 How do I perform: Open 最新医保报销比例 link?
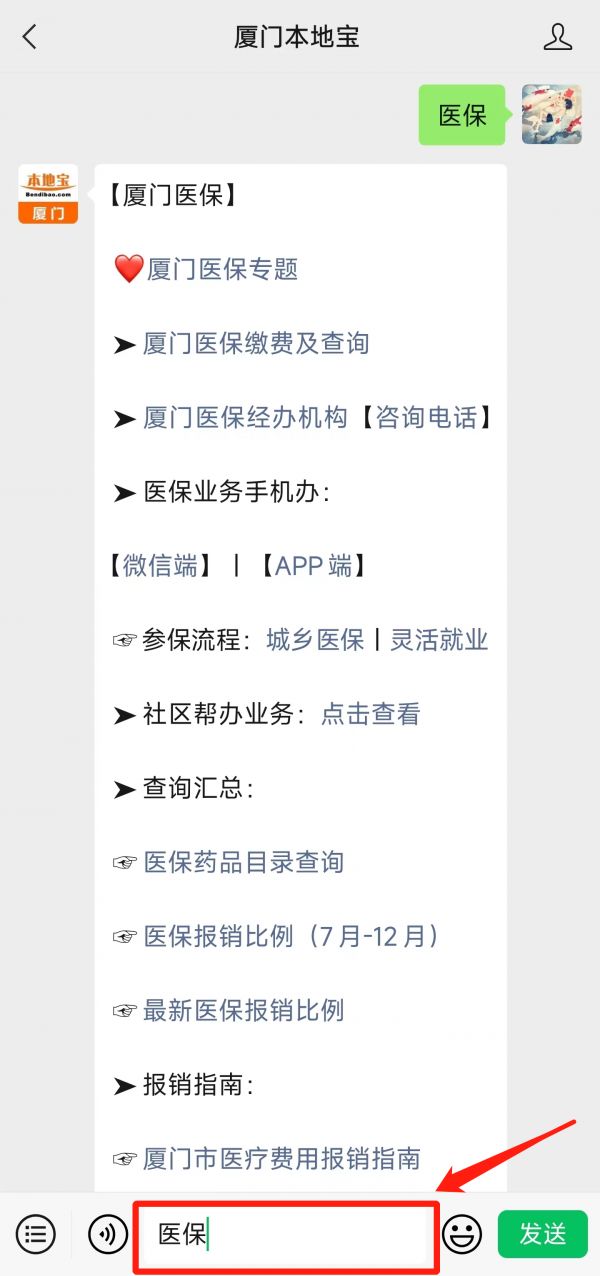point(244,1010)
